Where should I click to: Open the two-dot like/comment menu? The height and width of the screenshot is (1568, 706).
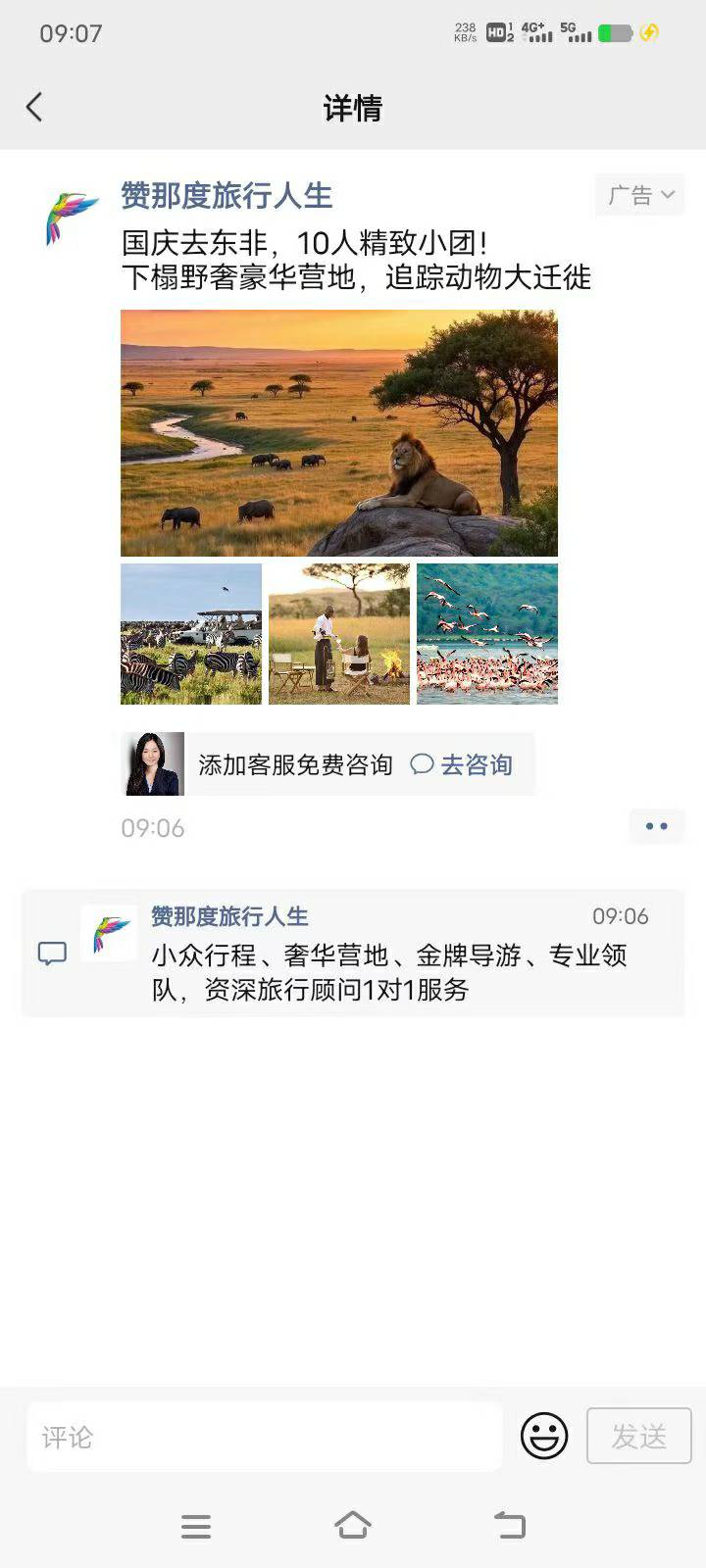click(656, 826)
